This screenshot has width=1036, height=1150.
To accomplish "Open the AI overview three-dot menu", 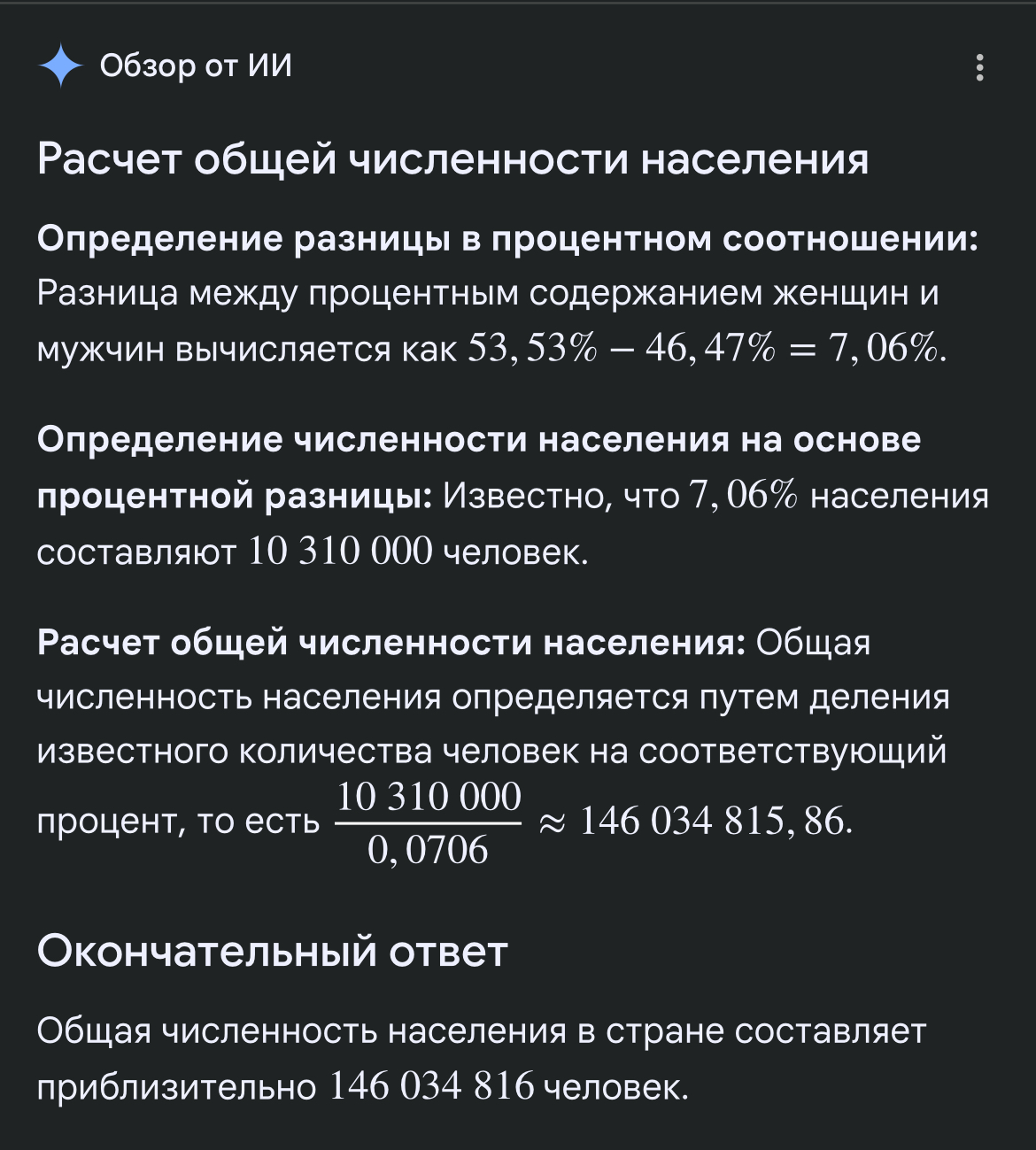I will coord(979,67).
